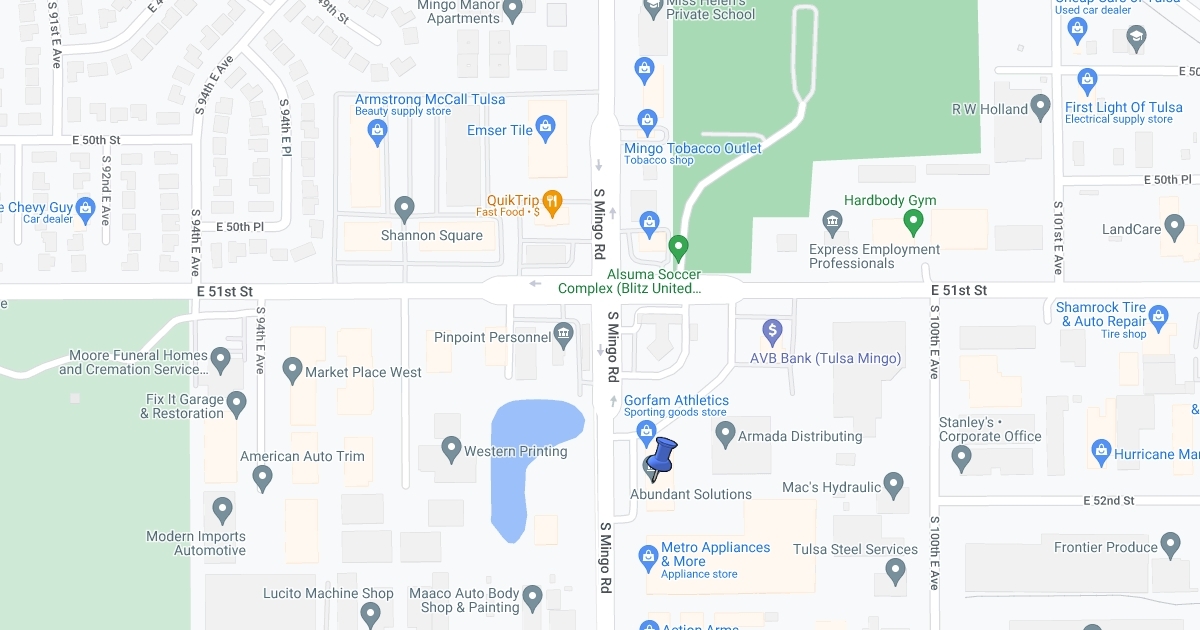Viewport: 1200px width, 630px height.
Task: Select the Tulsa Steel Services pin
Action: [x=895, y=571]
